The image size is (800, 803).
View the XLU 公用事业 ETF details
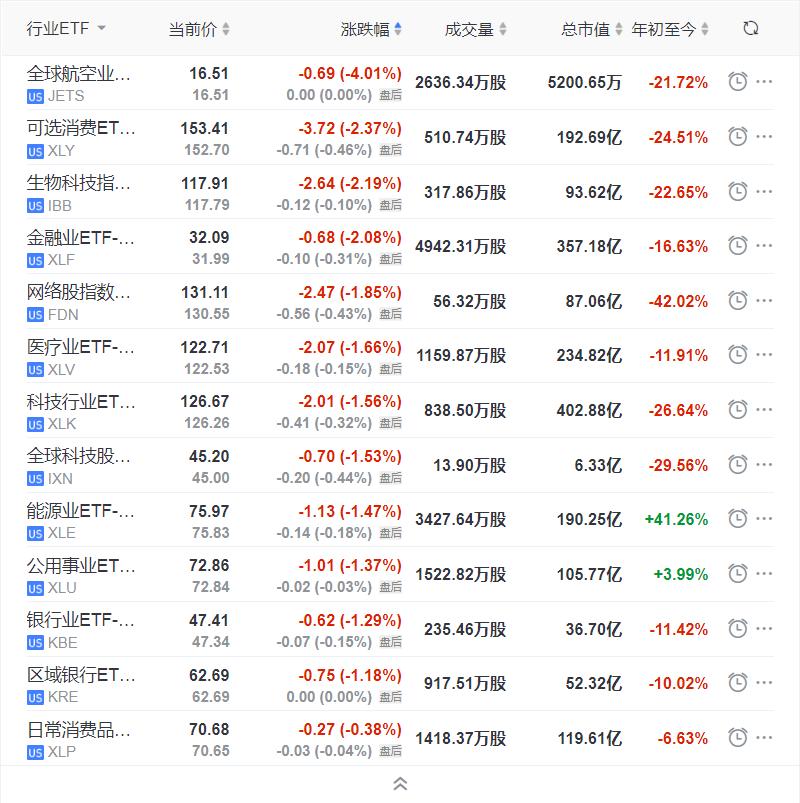[x=80, y=574]
